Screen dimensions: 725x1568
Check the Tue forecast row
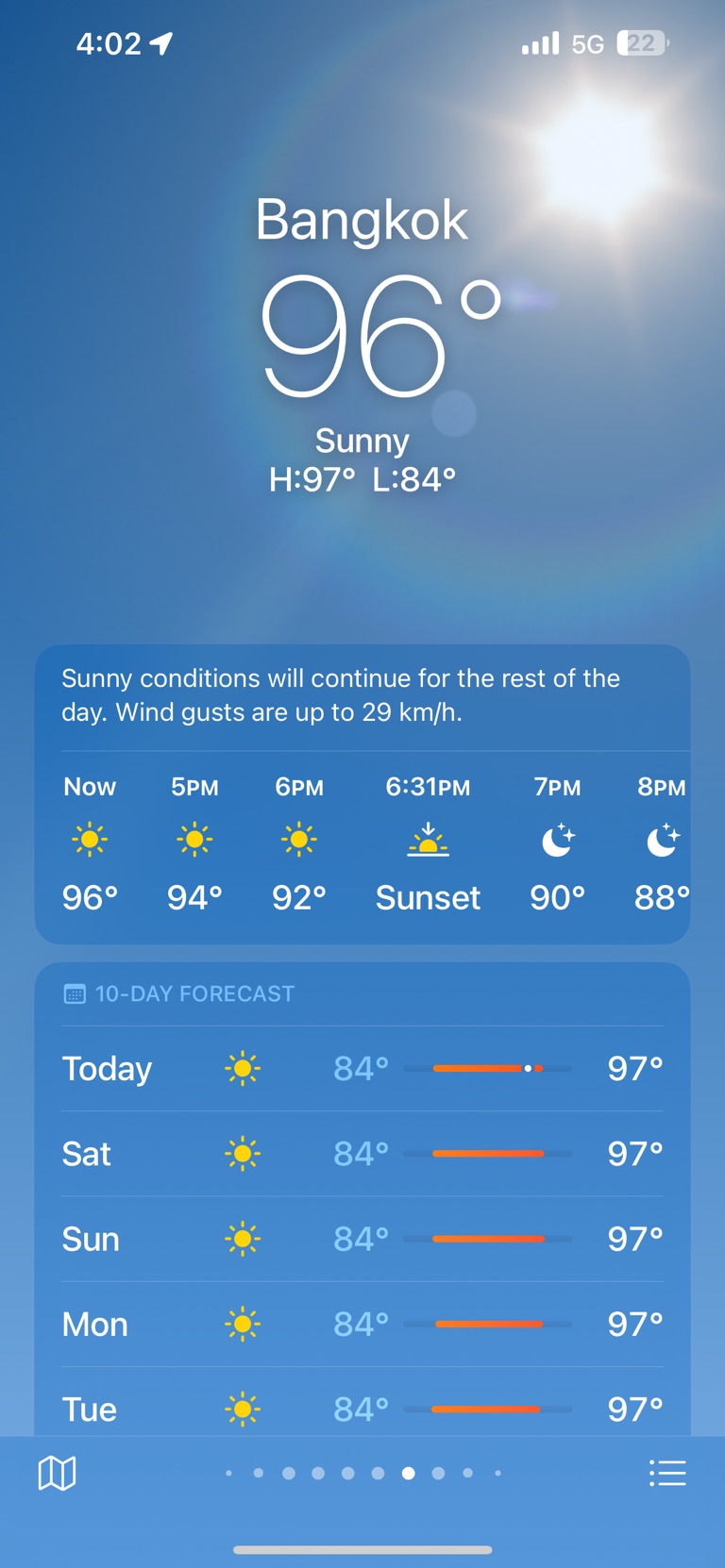[362, 1409]
